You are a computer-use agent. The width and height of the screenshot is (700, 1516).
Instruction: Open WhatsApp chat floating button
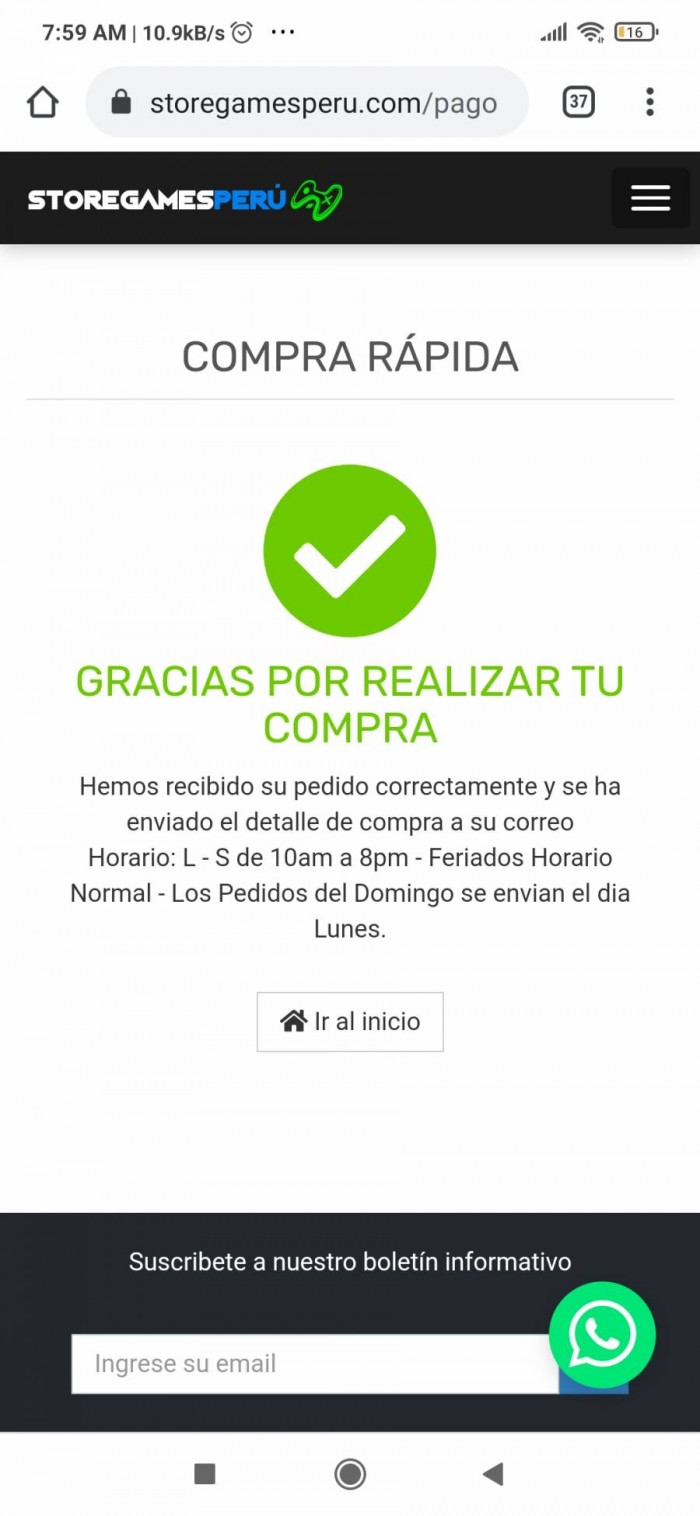click(x=602, y=1334)
